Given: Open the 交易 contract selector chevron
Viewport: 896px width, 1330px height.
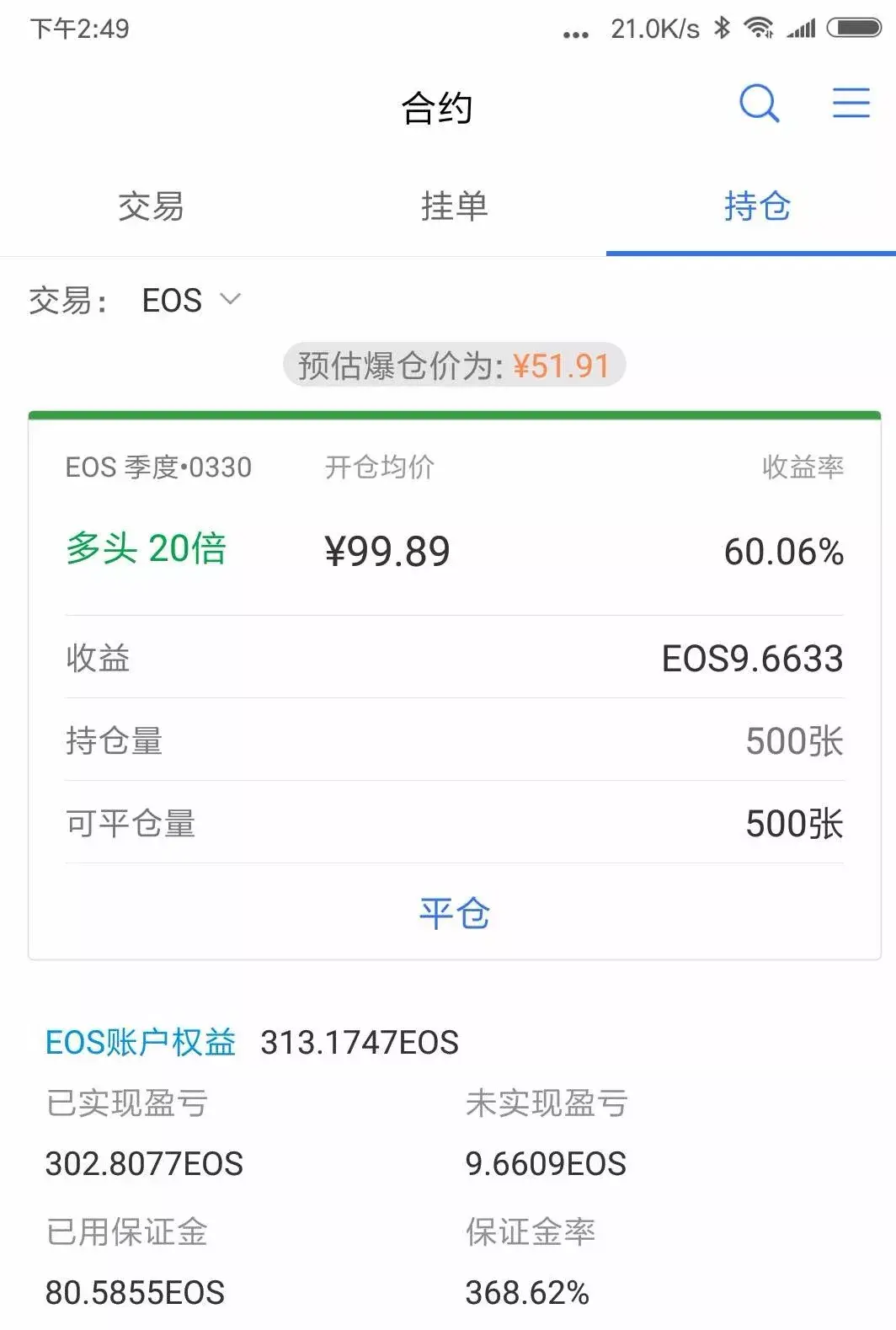Looking at the screenshot, I should tap(232, 300).
